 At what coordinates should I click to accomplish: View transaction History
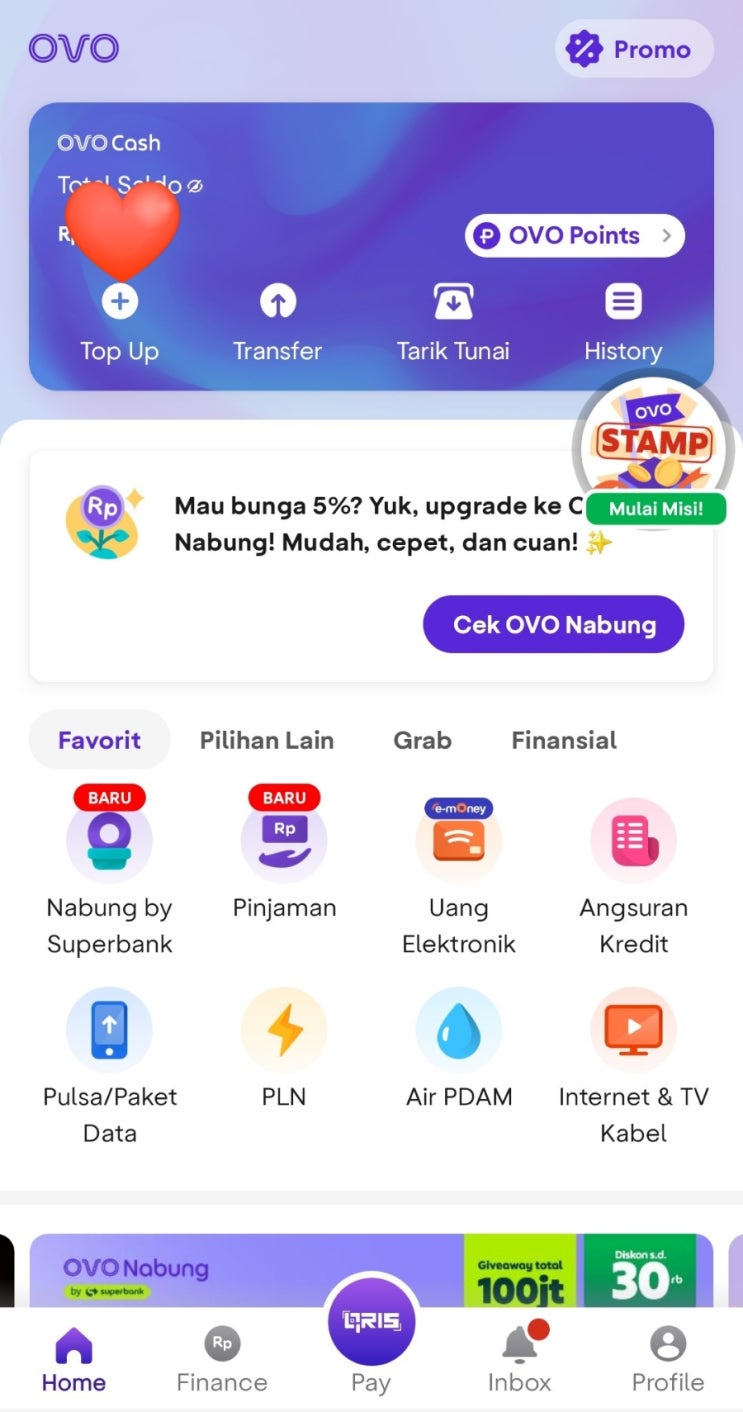(623, 324)
